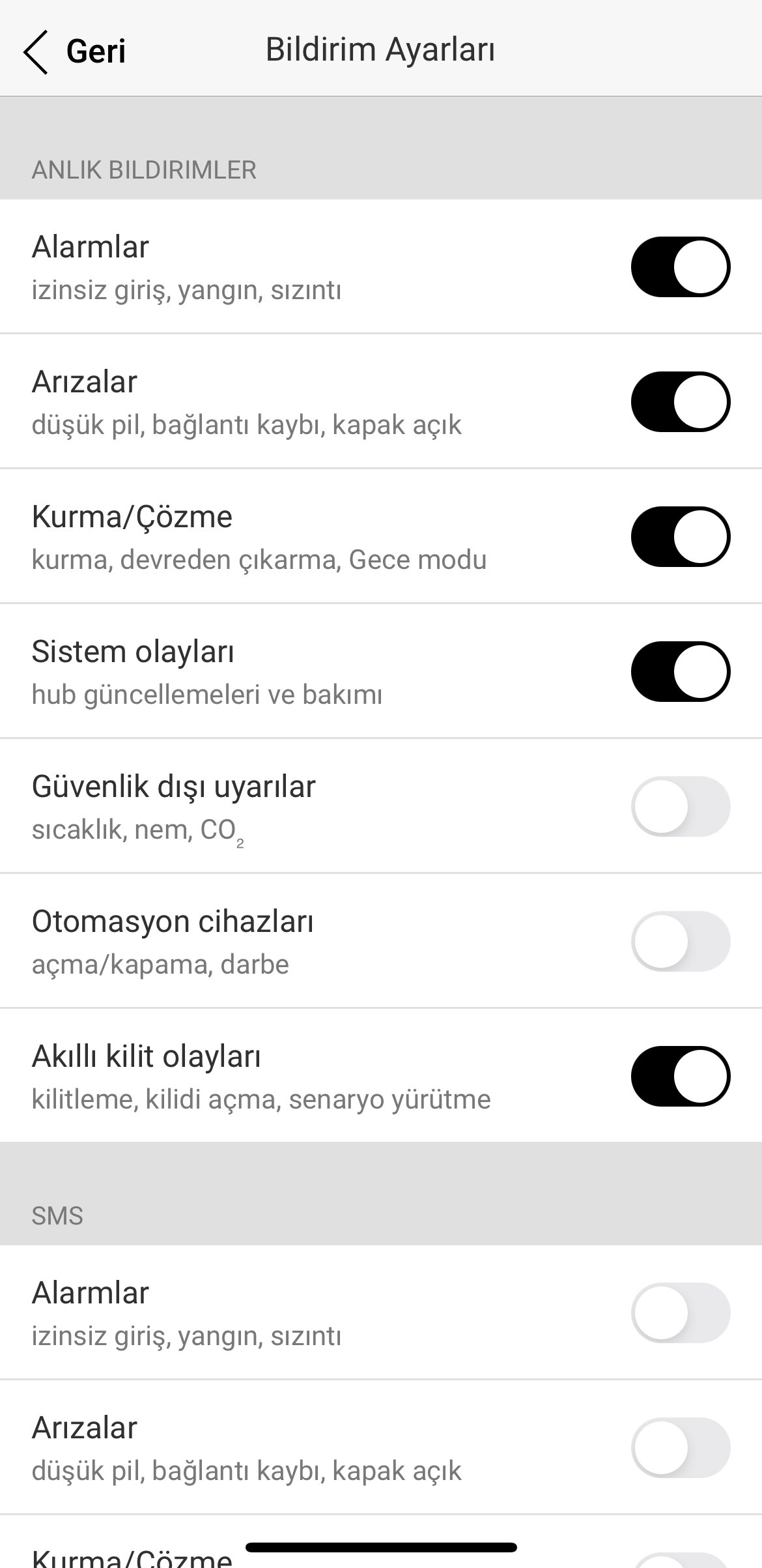Go back with the Geri button
Image resolution: width=762 pixels, height=1568 pixels.
click(75, 51)
